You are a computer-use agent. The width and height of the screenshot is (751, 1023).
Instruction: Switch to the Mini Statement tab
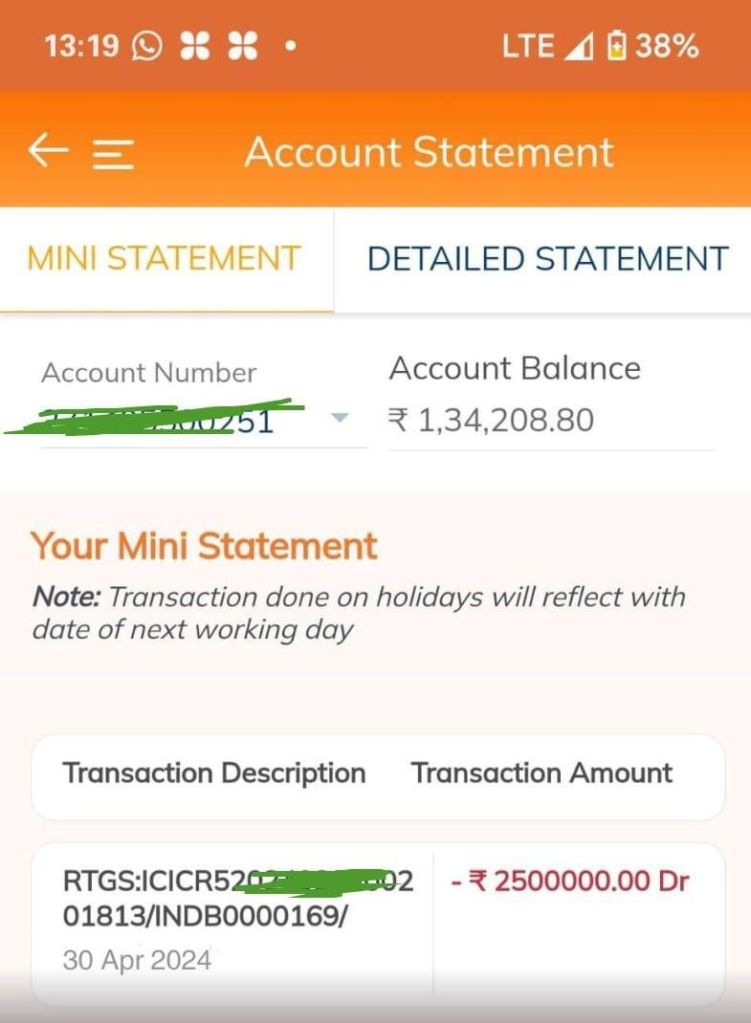(164, 259)
